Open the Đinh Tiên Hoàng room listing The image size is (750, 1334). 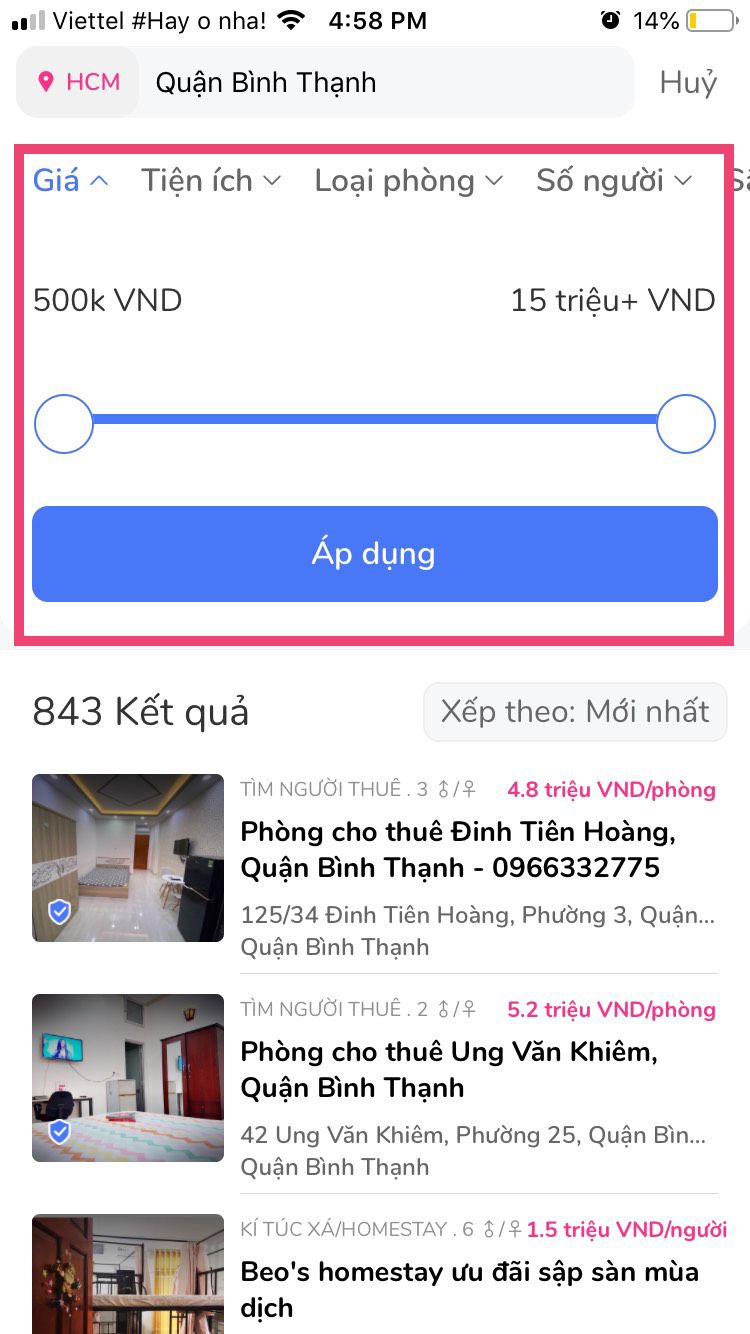coord(458,849)
